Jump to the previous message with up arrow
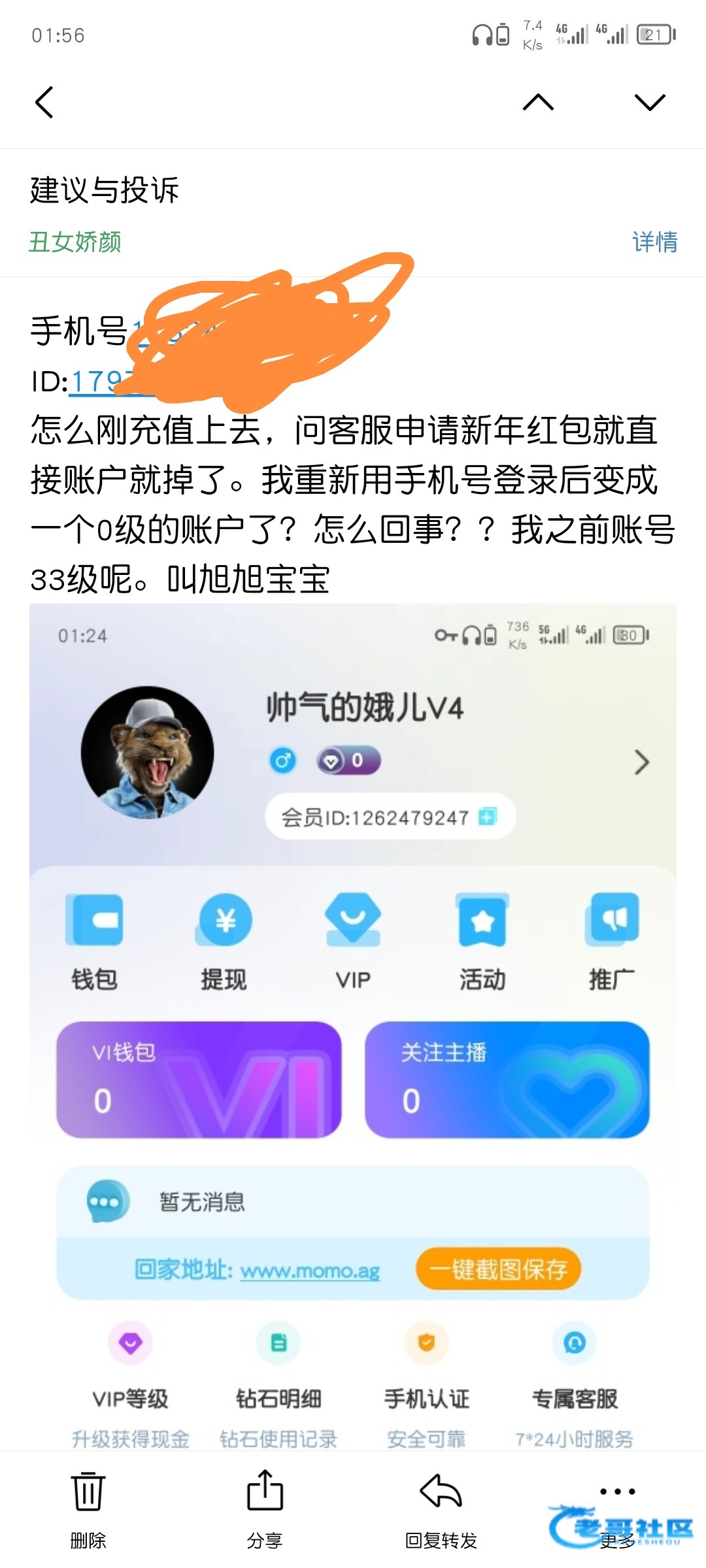706x1568 pixels. click(538, 103)
